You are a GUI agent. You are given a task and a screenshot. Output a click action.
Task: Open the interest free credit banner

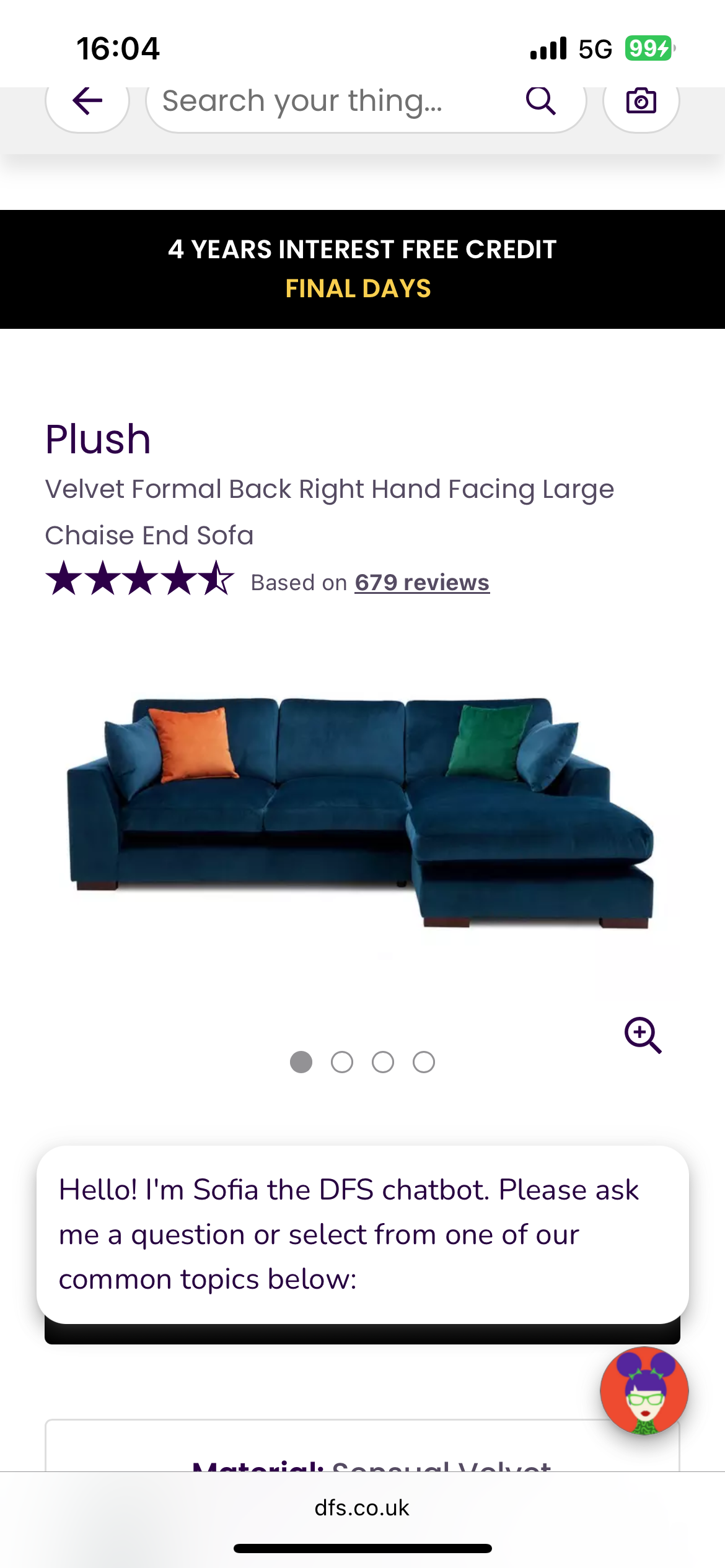pos(362,269)
